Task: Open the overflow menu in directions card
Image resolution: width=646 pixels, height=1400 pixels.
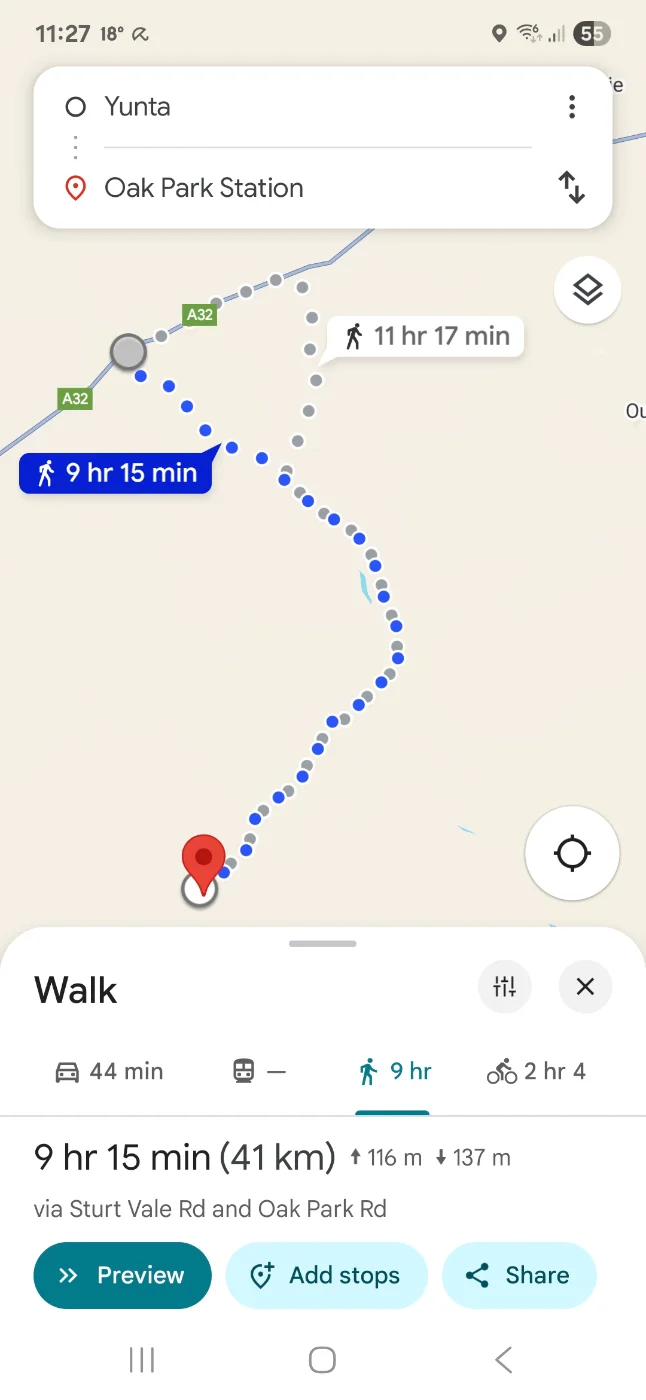Action: point(571,107)
